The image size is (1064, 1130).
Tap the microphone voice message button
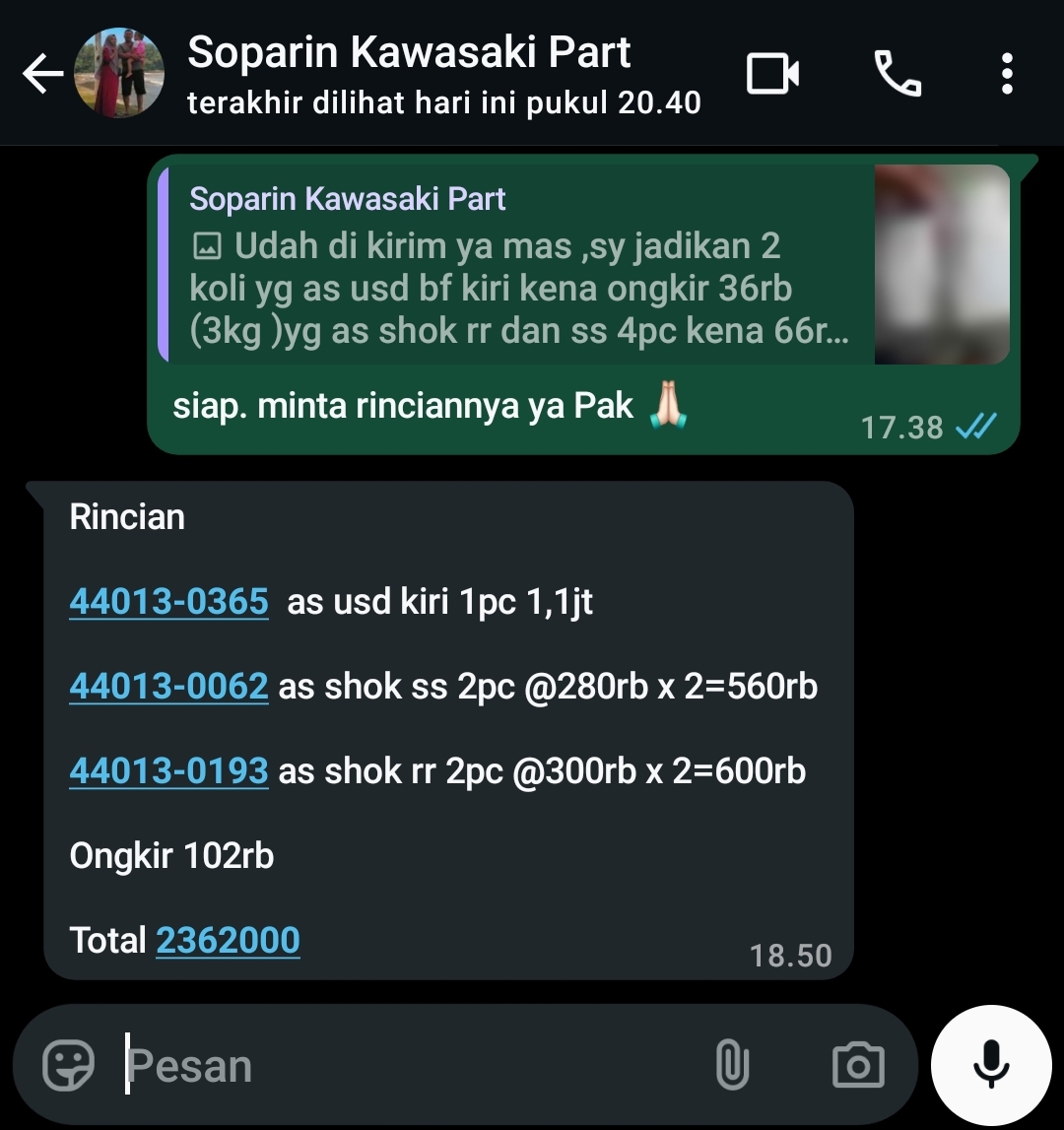(990, 1065)
